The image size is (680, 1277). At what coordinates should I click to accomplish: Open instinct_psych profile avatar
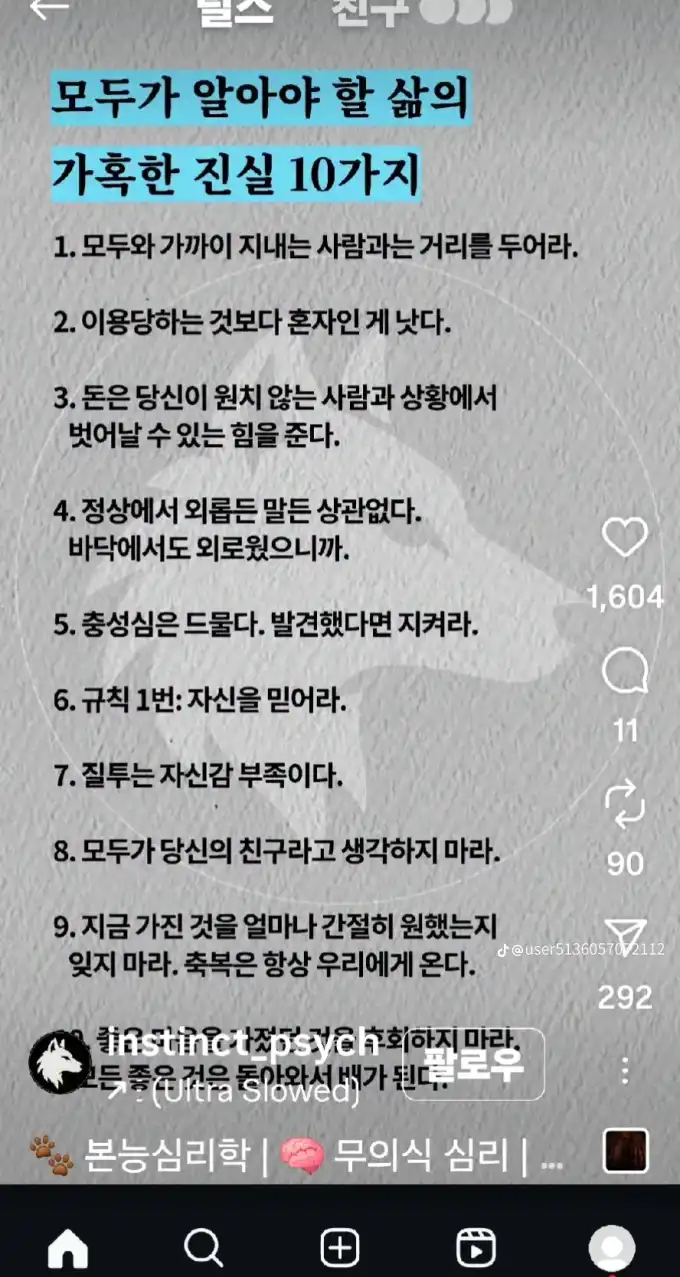[x=60, y=1063]
